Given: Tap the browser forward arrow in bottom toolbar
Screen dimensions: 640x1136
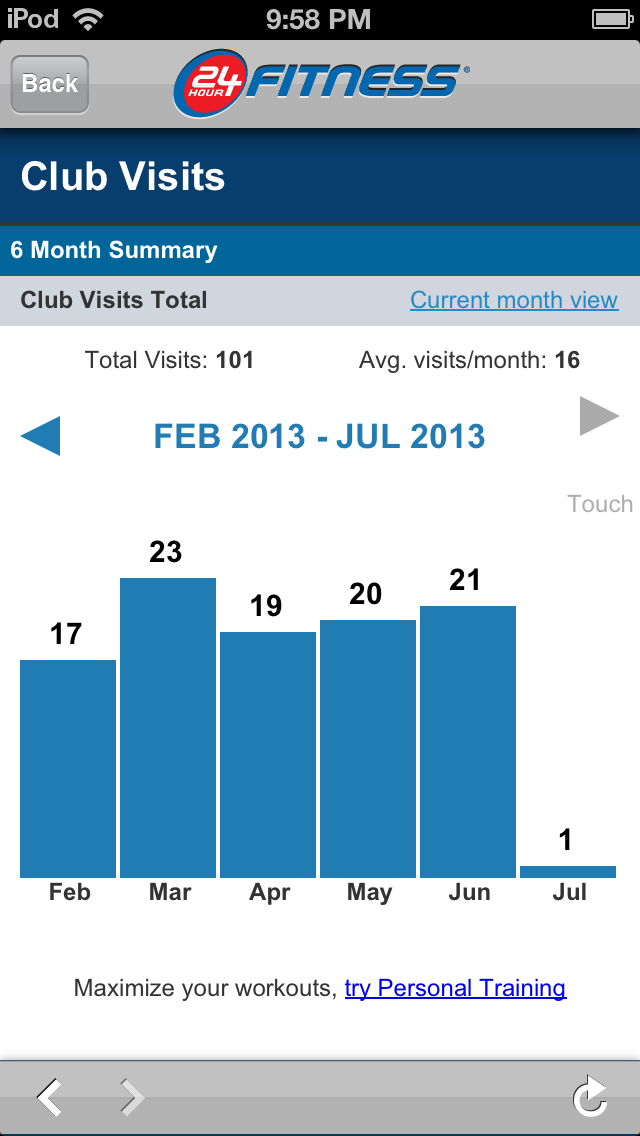Looking at the screenshot, I should click(131, 1097).
